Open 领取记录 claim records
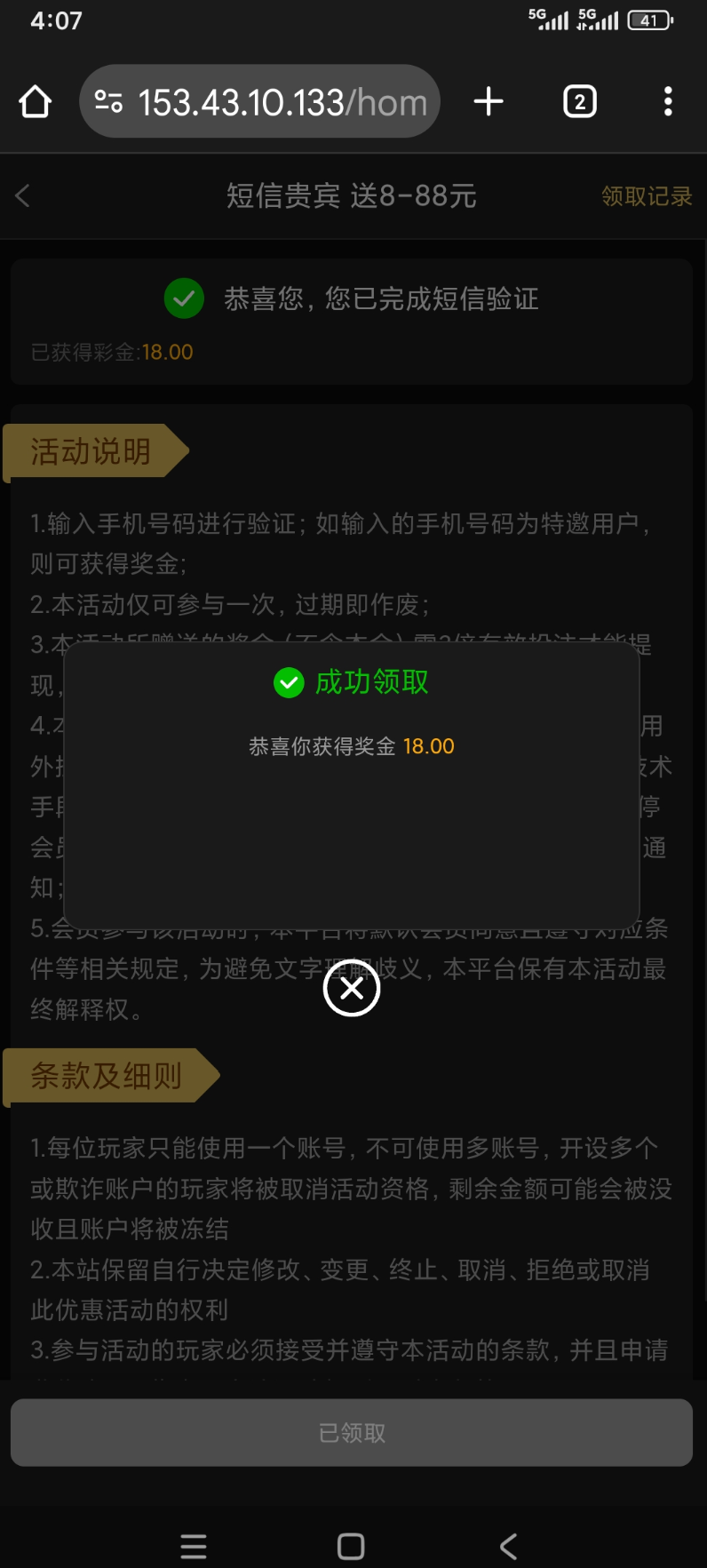The width and height of the screenshot is (707, 1568). [x=646, y=196]
